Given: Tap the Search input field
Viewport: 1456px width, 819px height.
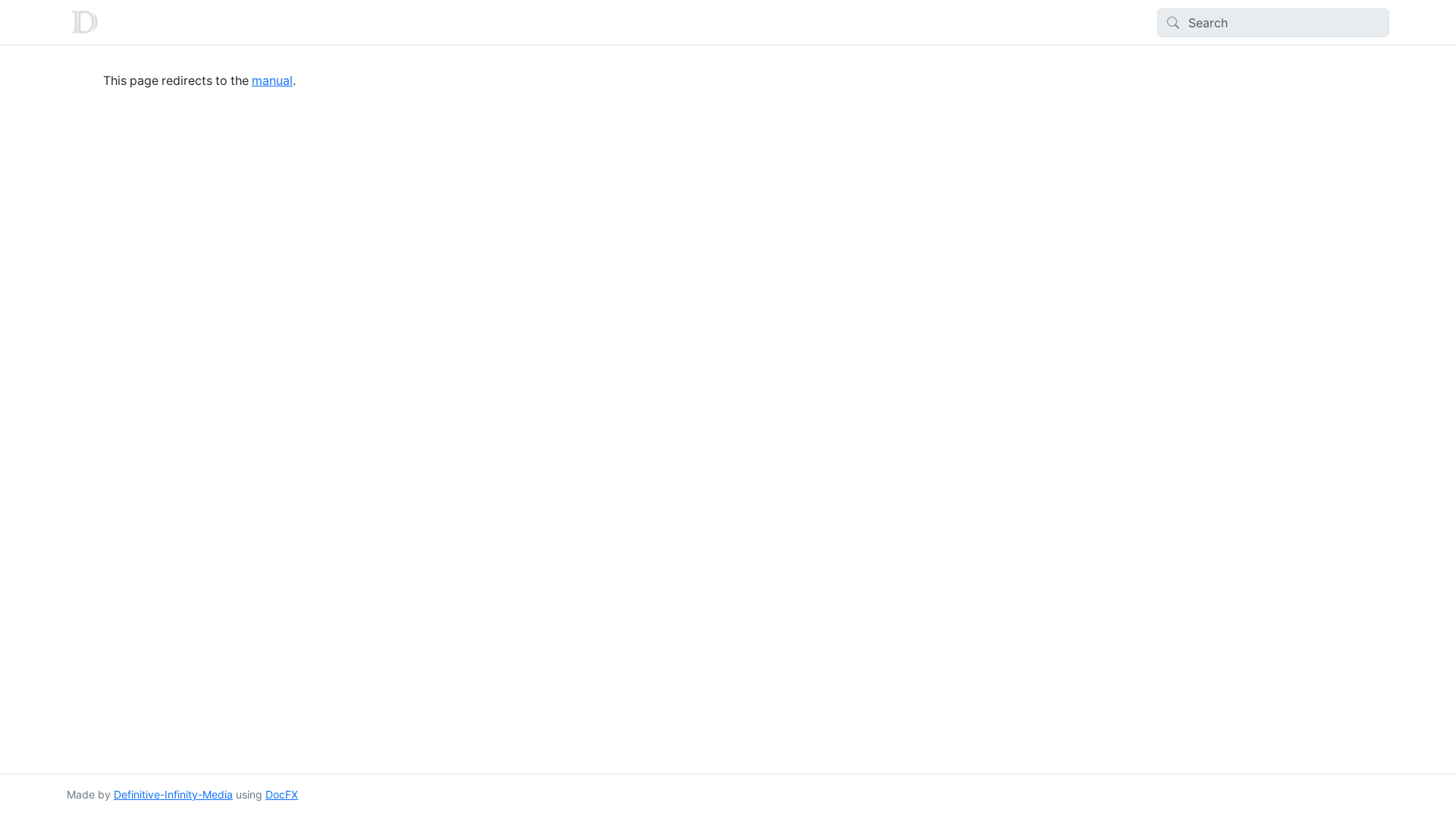Looking at the screenshot, I should (x=1282, y=23).
